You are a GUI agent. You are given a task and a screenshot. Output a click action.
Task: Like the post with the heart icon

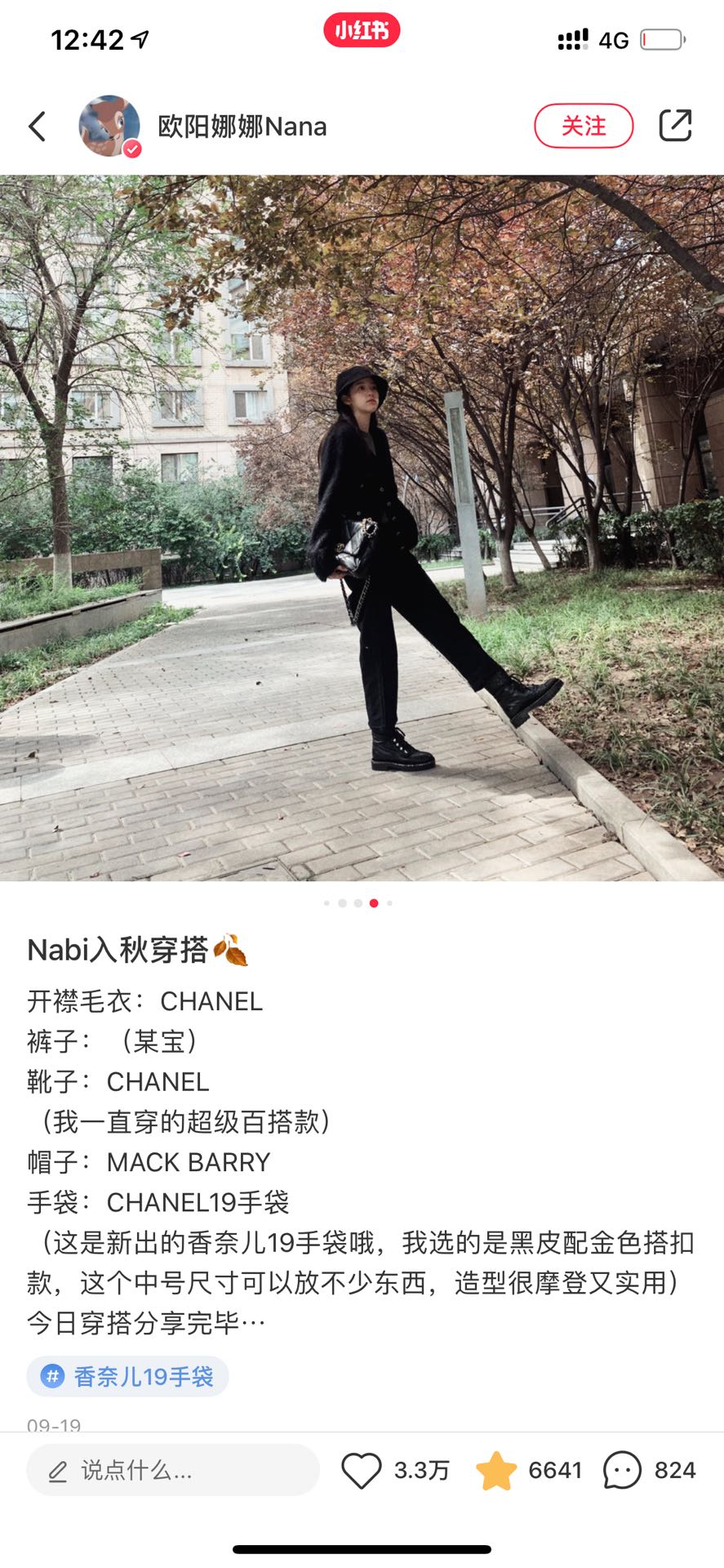[x=362, y=1470]
